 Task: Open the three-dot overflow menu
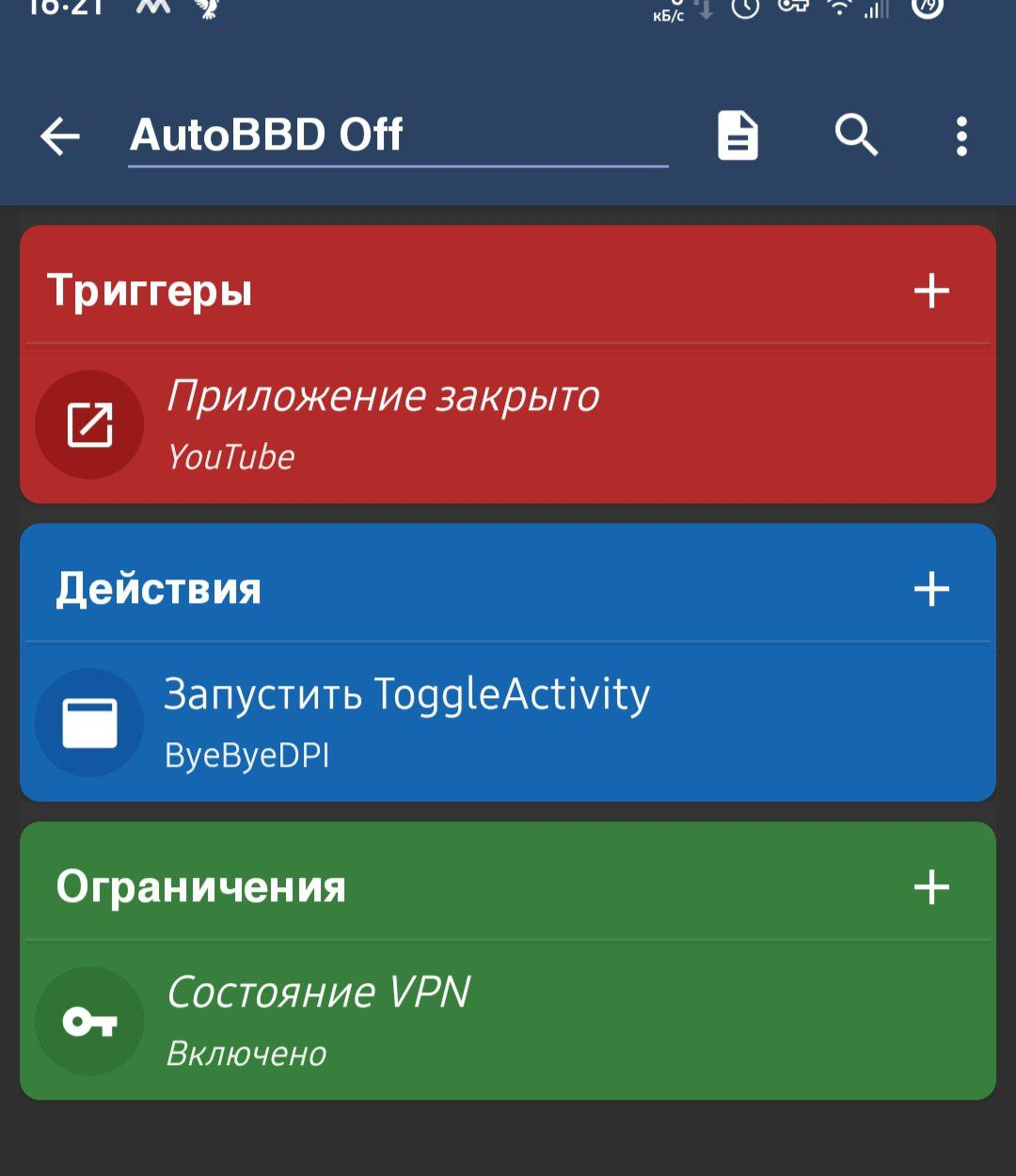[960, 136]
